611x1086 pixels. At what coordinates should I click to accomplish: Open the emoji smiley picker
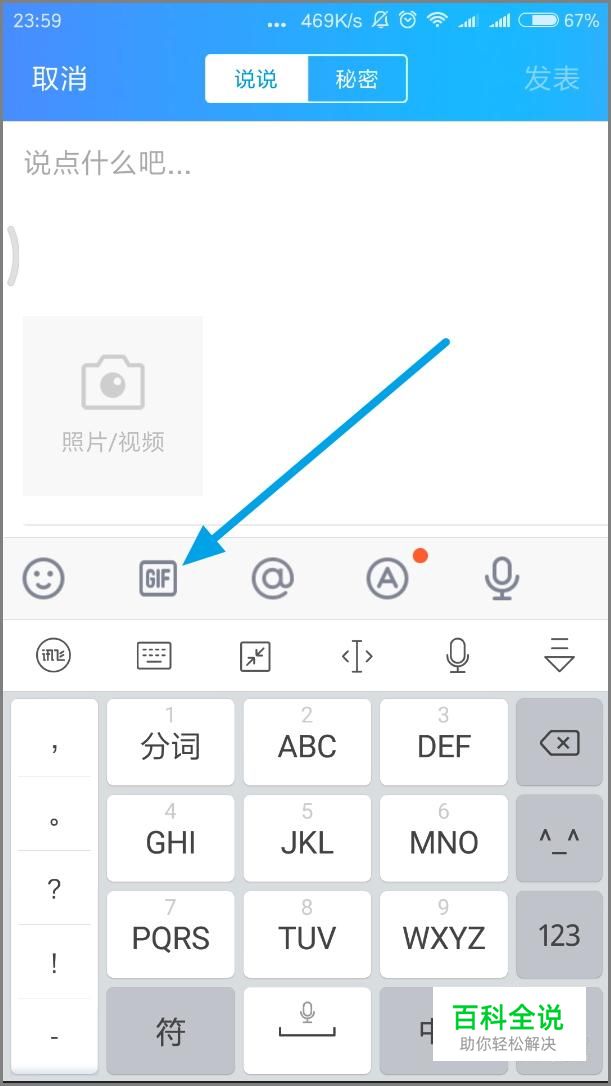pyautogui.click(x=44, y=578)
